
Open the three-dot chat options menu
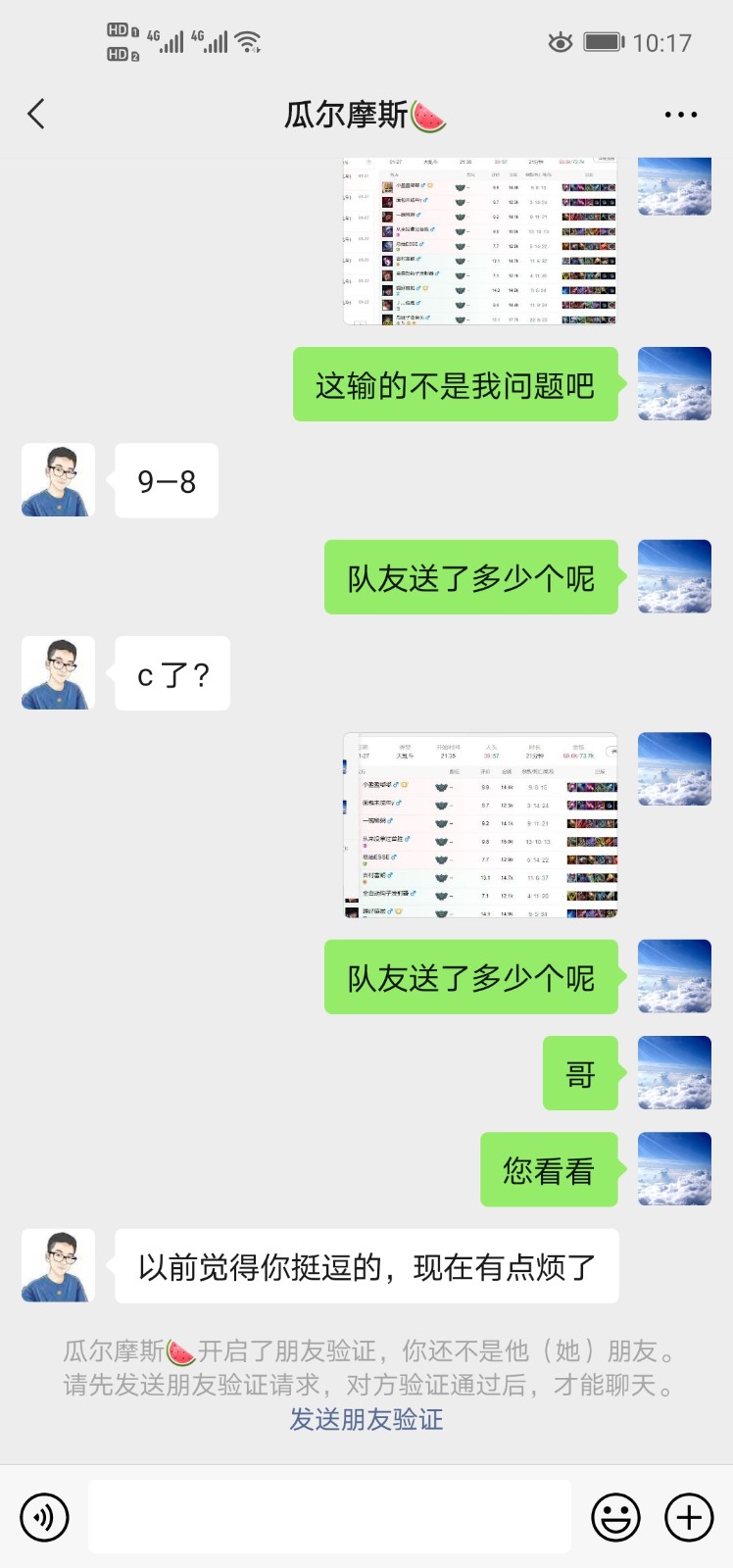click(681, 115)
